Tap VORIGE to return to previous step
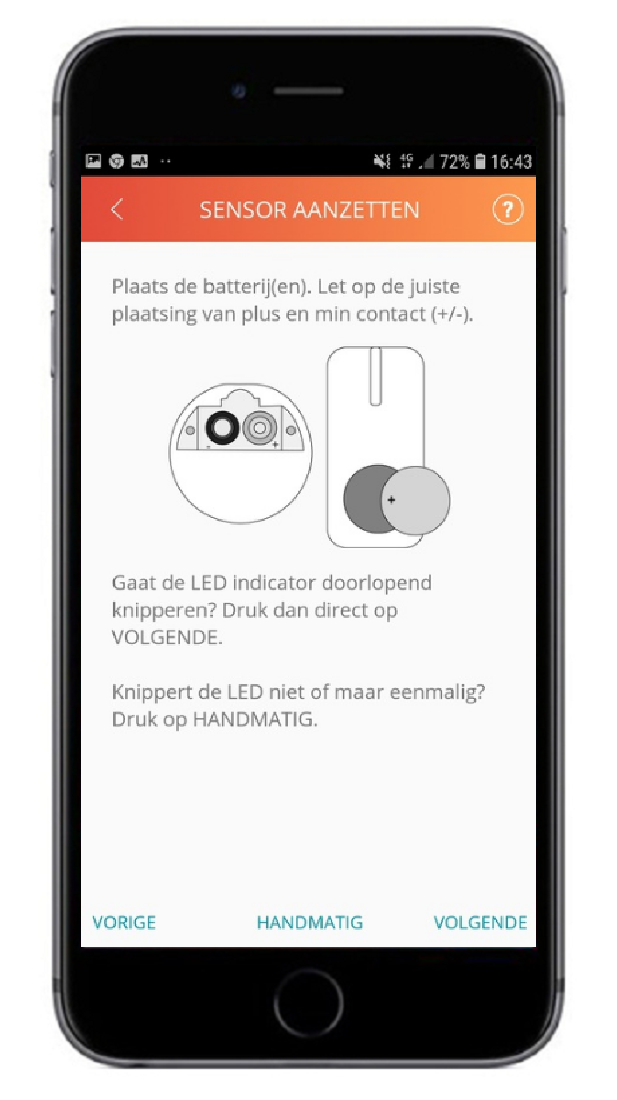 click(x=124, y=923)
